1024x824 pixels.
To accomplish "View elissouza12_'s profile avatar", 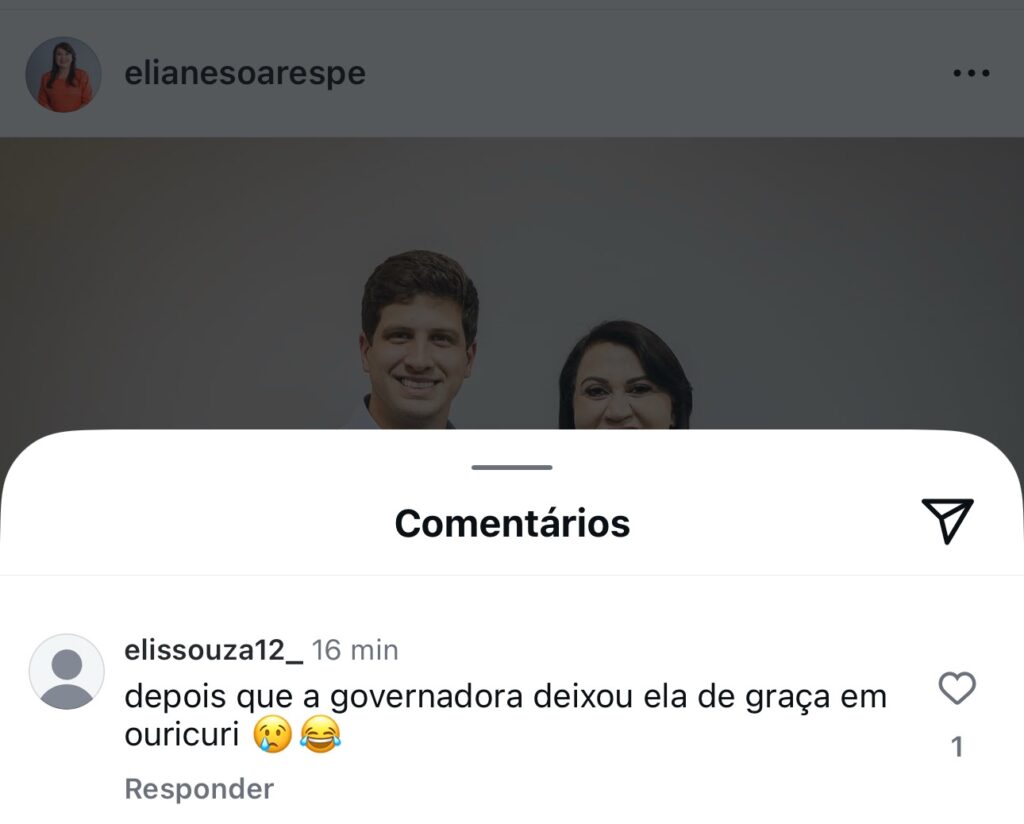I will 66,672.
